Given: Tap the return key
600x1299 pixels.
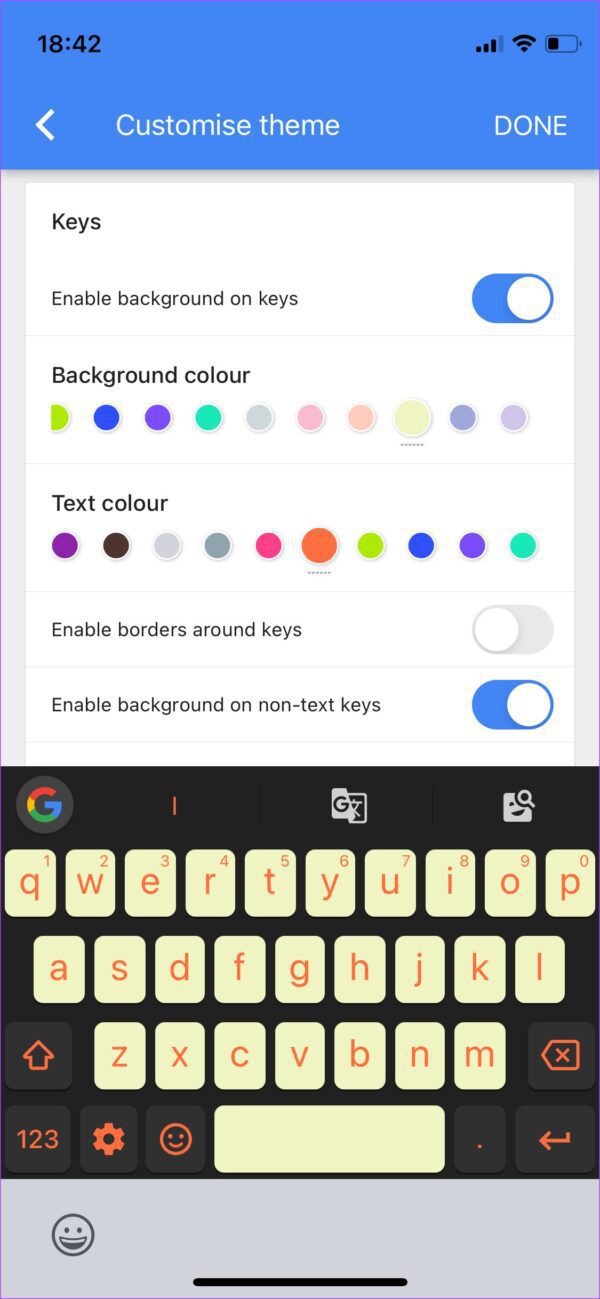Looking at the screenshot, I should 555,1139.
